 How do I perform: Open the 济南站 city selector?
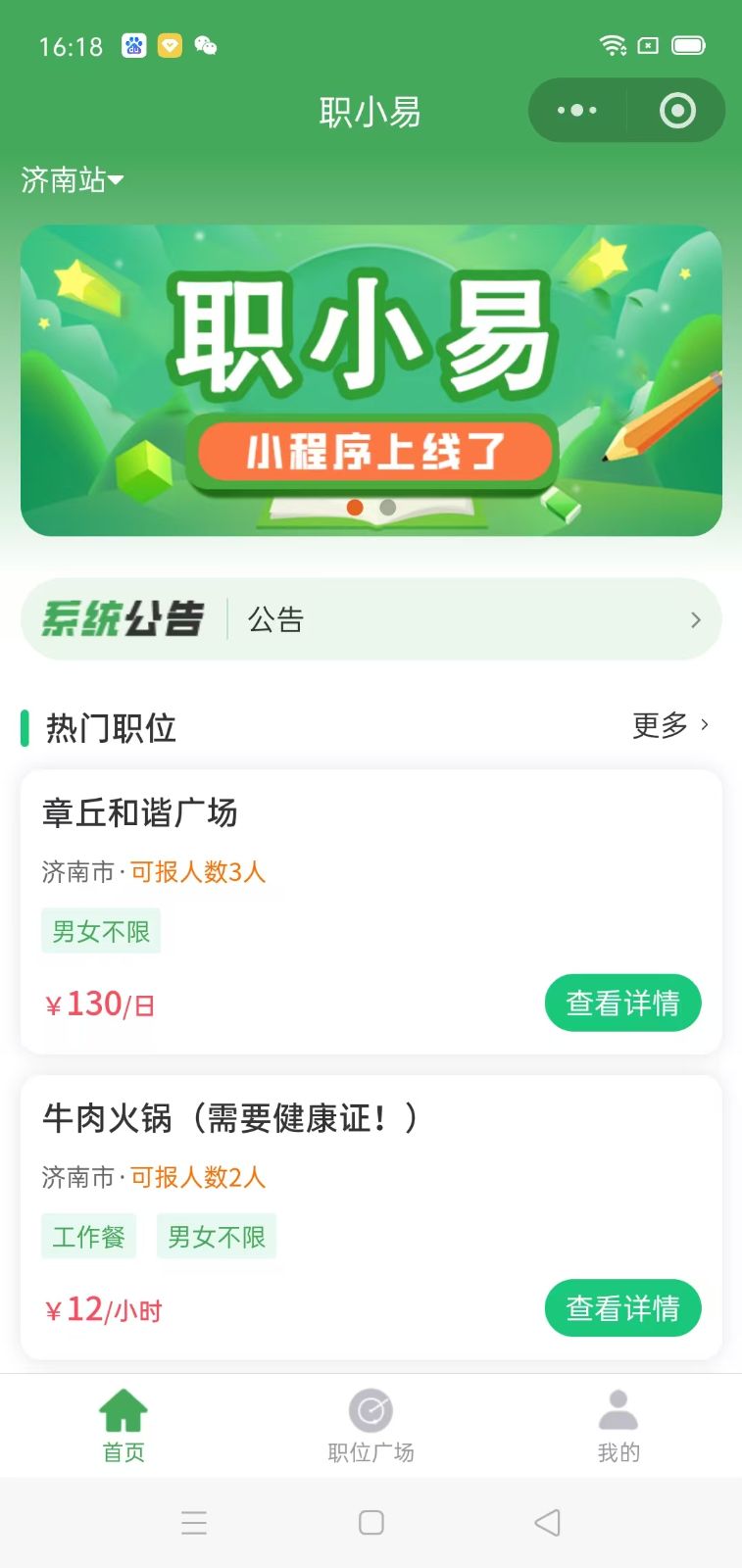pos(73,180)
